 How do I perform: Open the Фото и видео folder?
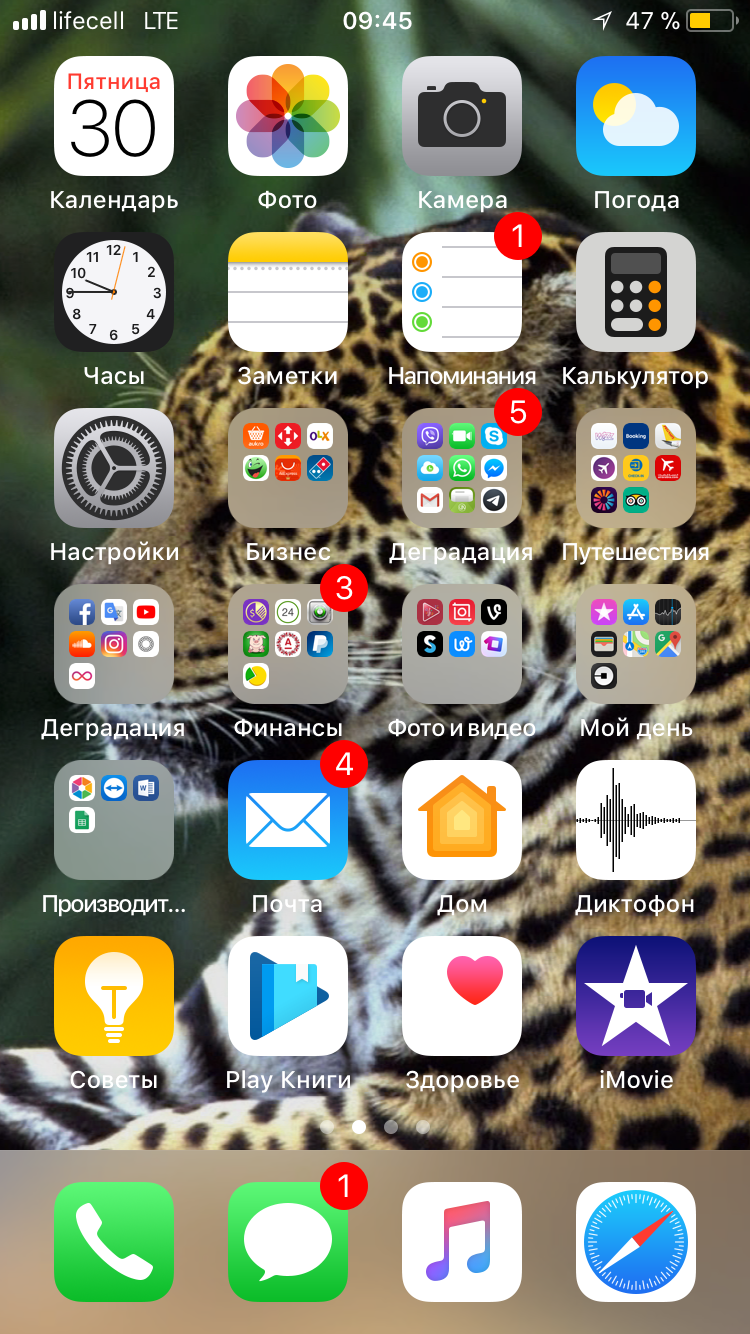coord(462,644)
